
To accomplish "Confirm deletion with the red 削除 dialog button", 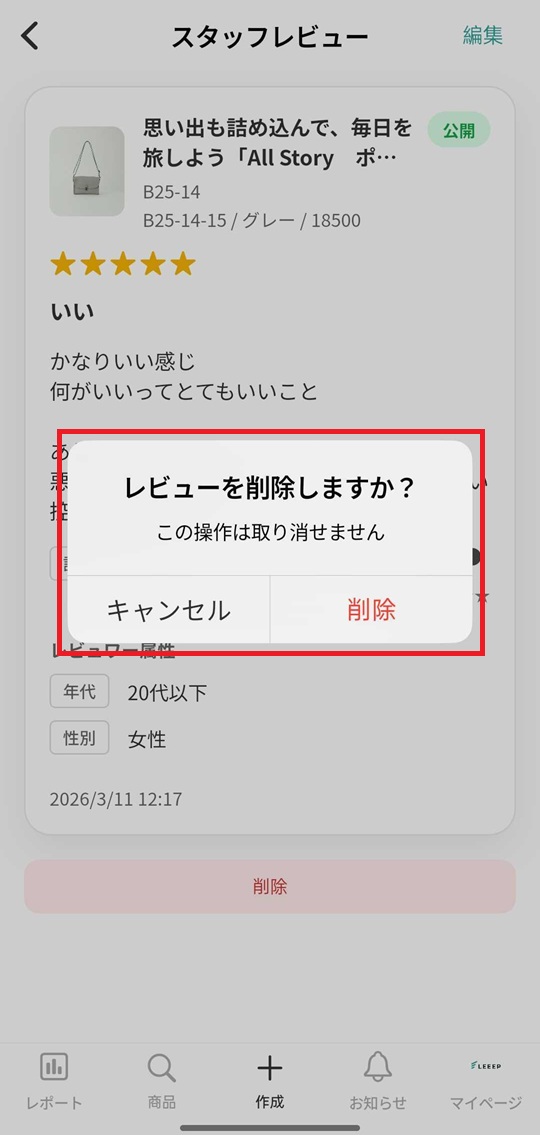I will pos(371,609).
